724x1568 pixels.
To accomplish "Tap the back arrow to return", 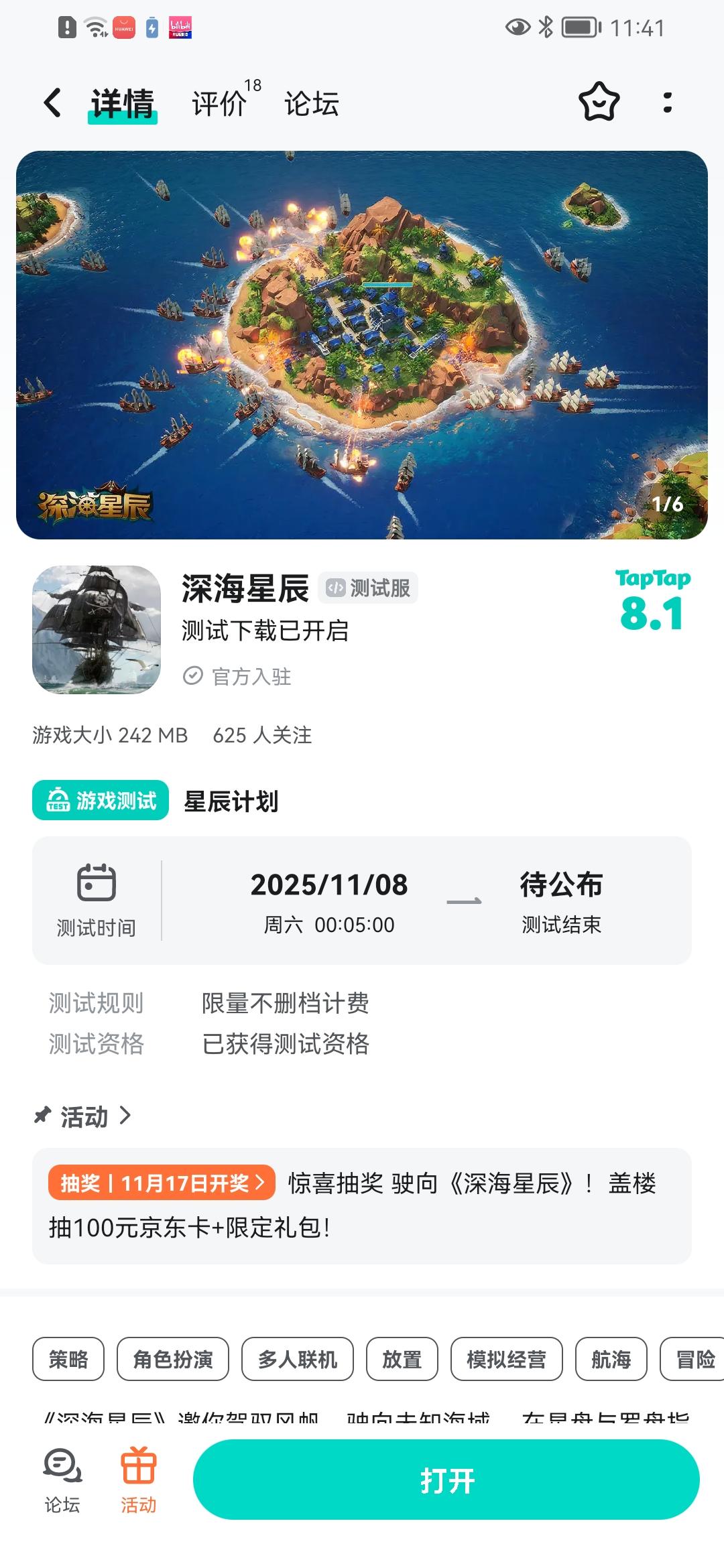I will point(52,104).
